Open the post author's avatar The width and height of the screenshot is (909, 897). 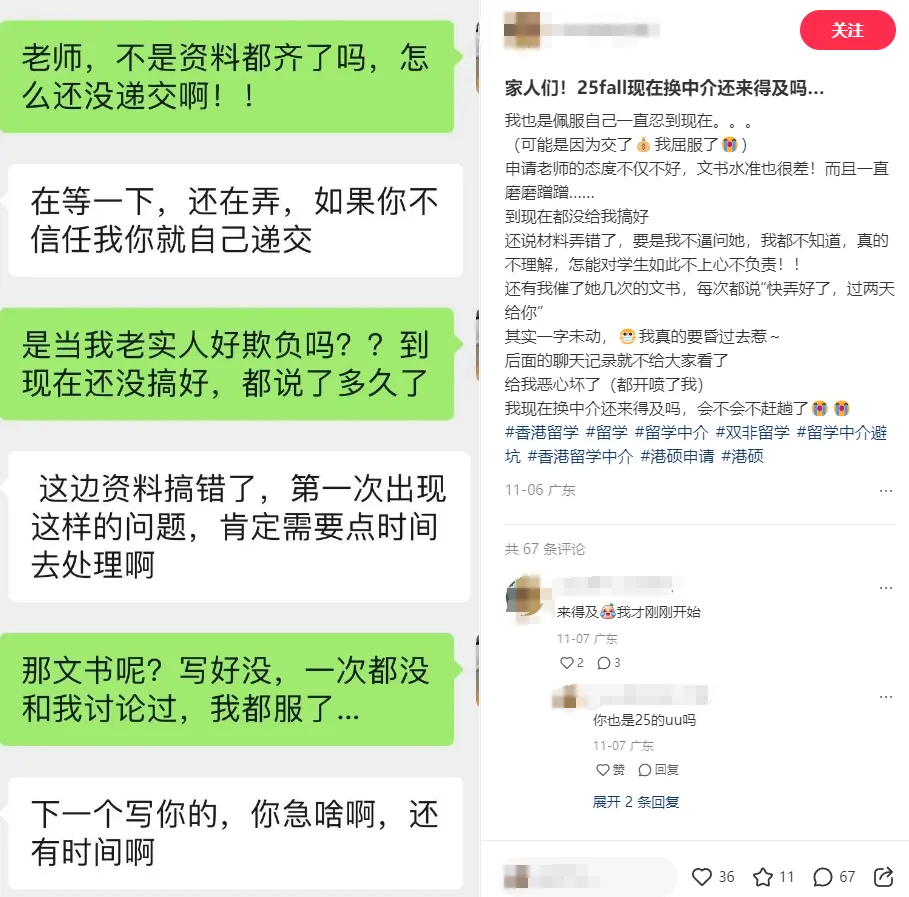tap(522, 31)
